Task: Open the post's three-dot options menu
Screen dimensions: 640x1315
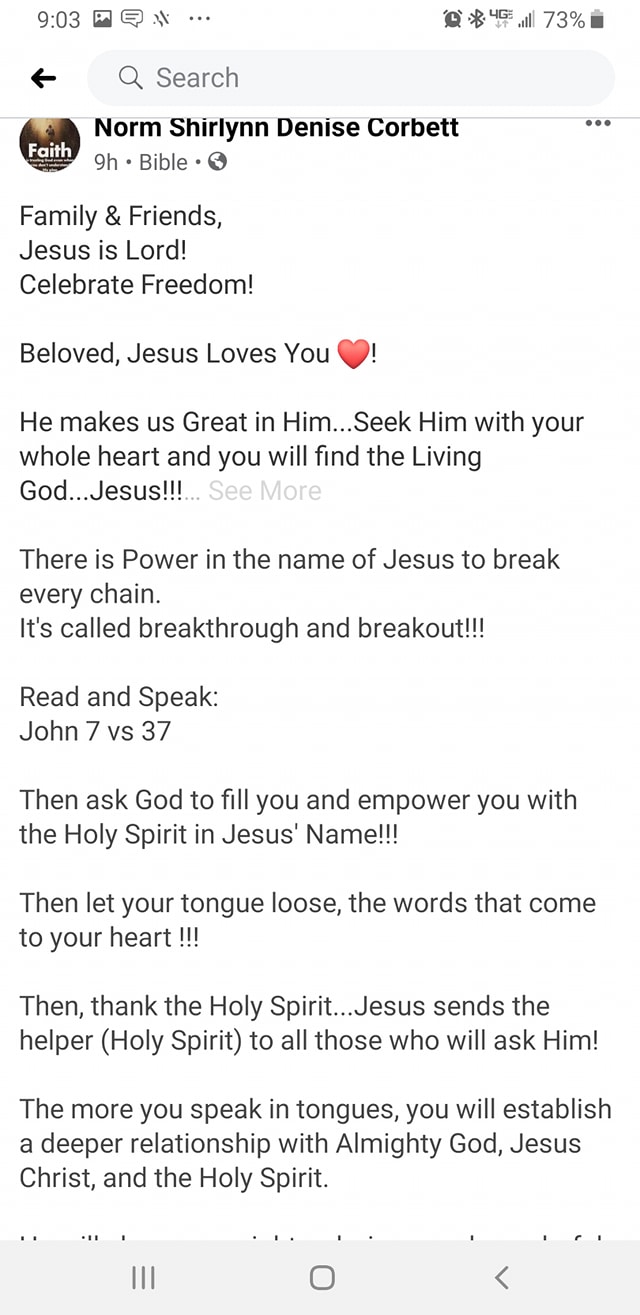Action: point(597,124)
